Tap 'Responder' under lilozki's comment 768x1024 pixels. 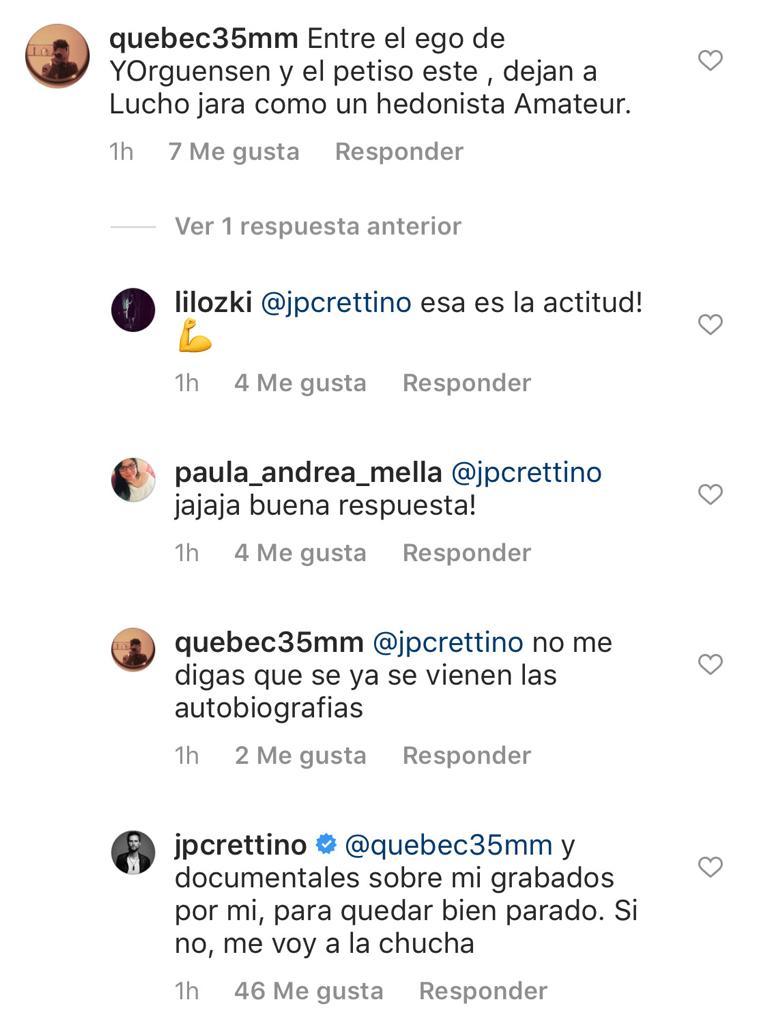point(466,383)
